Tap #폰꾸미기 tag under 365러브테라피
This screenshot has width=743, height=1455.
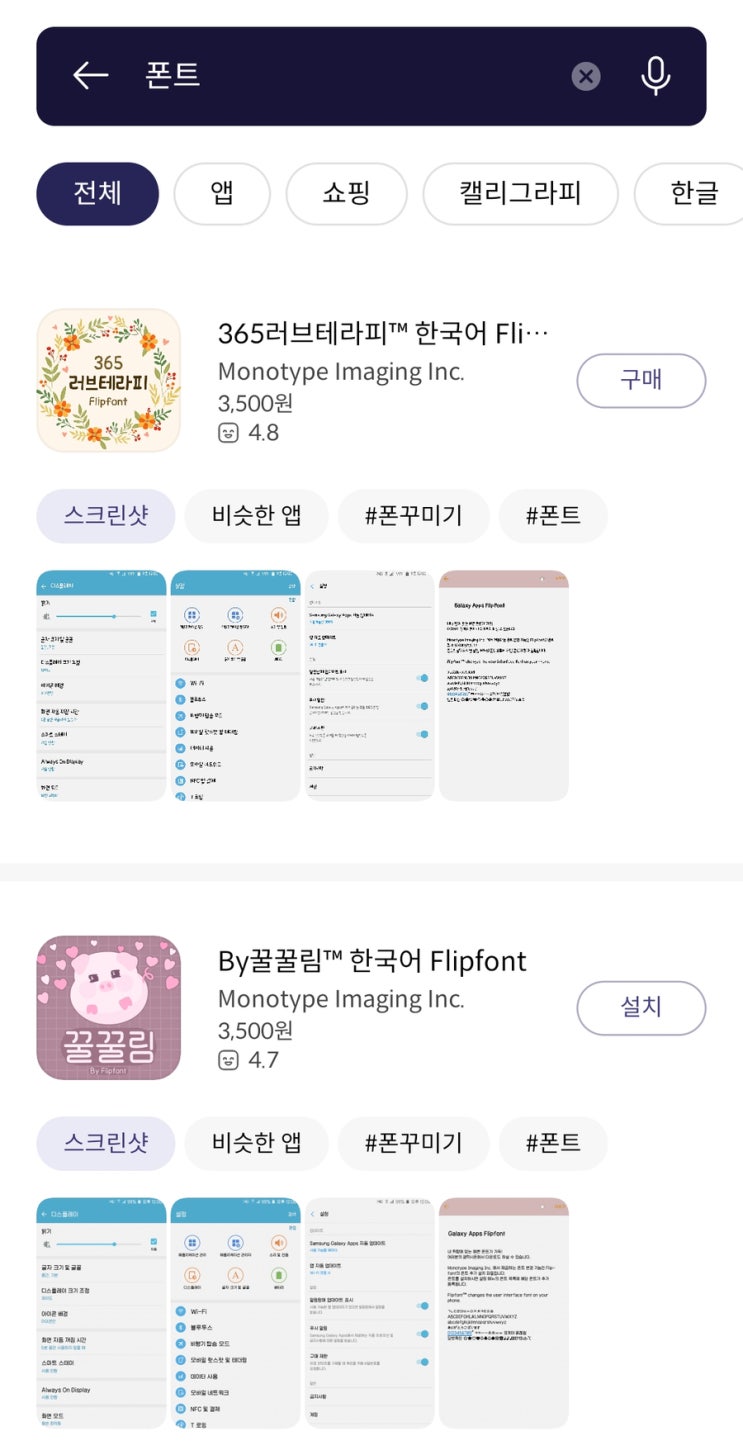coord(414,516)
